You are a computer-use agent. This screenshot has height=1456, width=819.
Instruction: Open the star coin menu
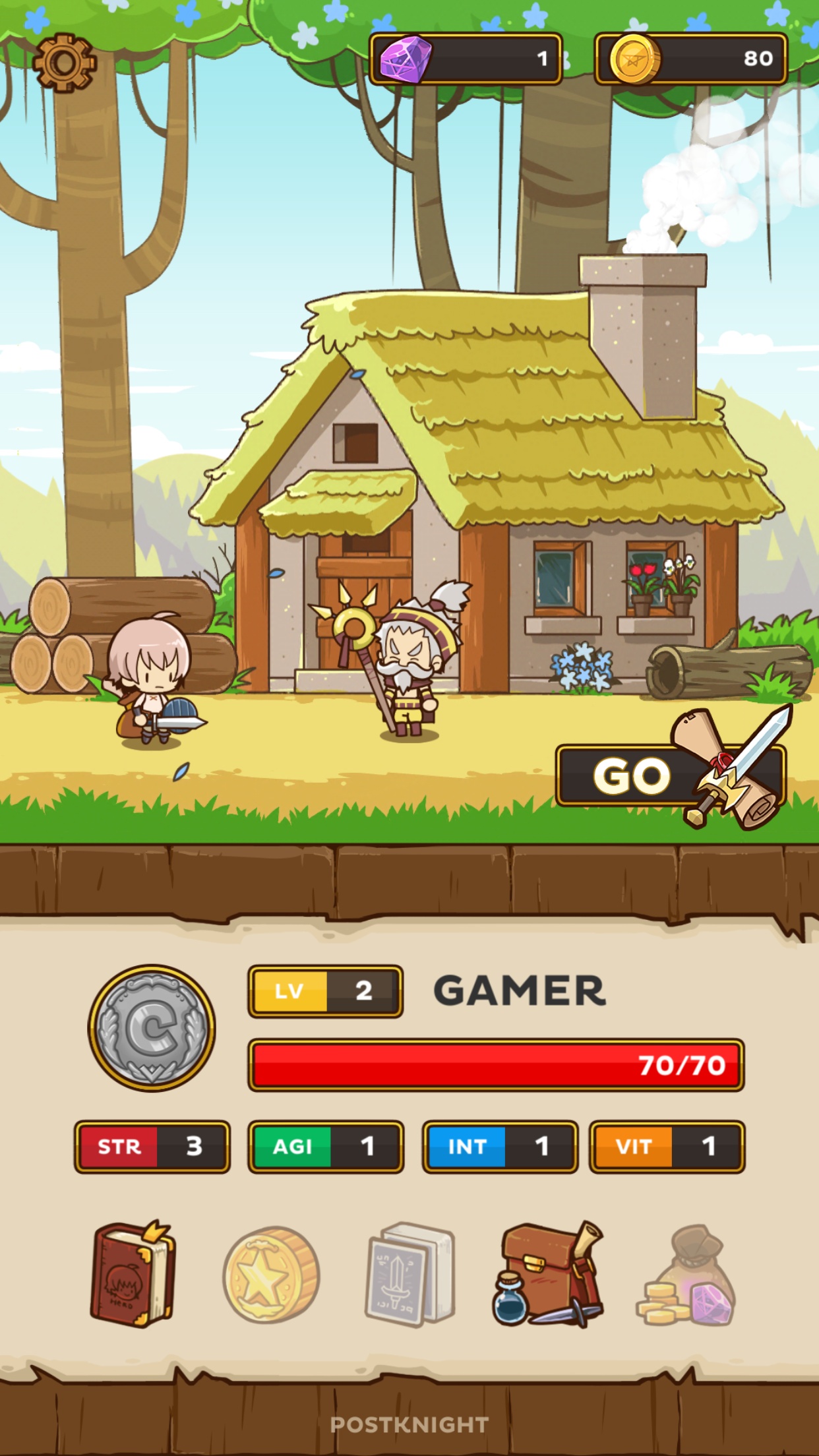pos(271,1274)
